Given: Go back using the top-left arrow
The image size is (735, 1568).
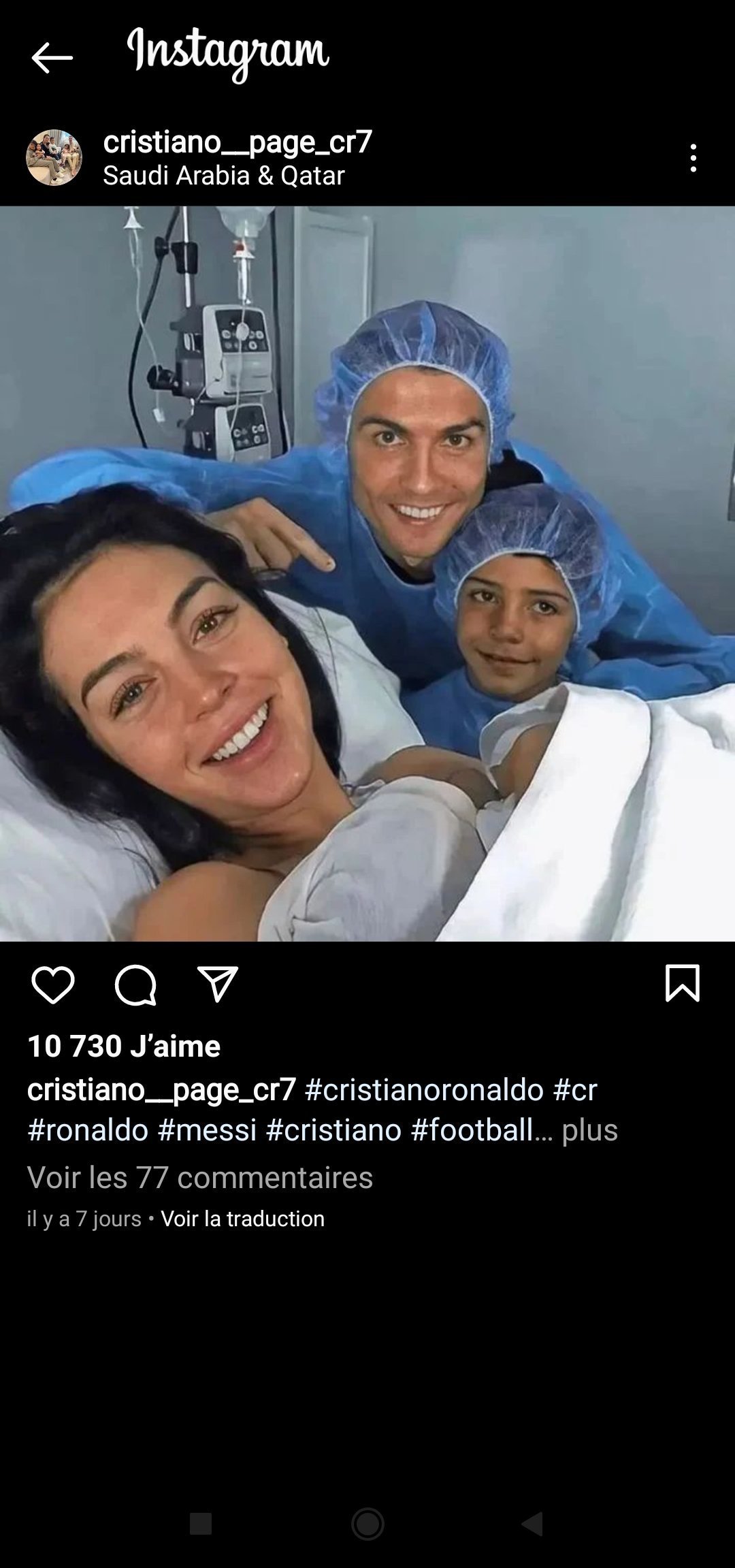Looking at the screenshot, I should [52, 57].
